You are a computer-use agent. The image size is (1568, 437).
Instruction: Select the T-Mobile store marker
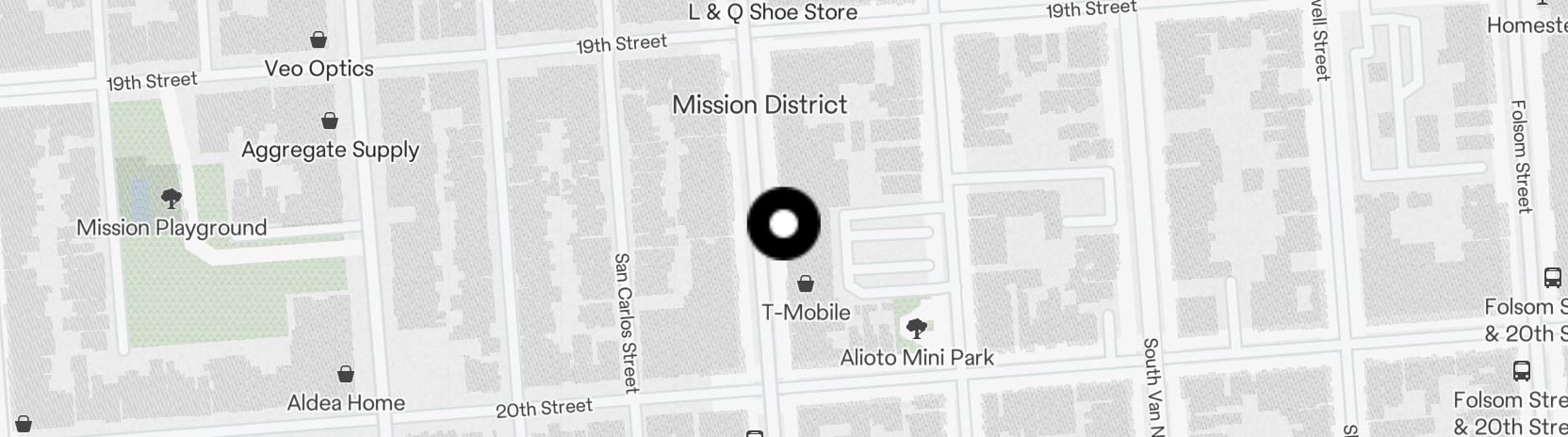coord(806,283)
